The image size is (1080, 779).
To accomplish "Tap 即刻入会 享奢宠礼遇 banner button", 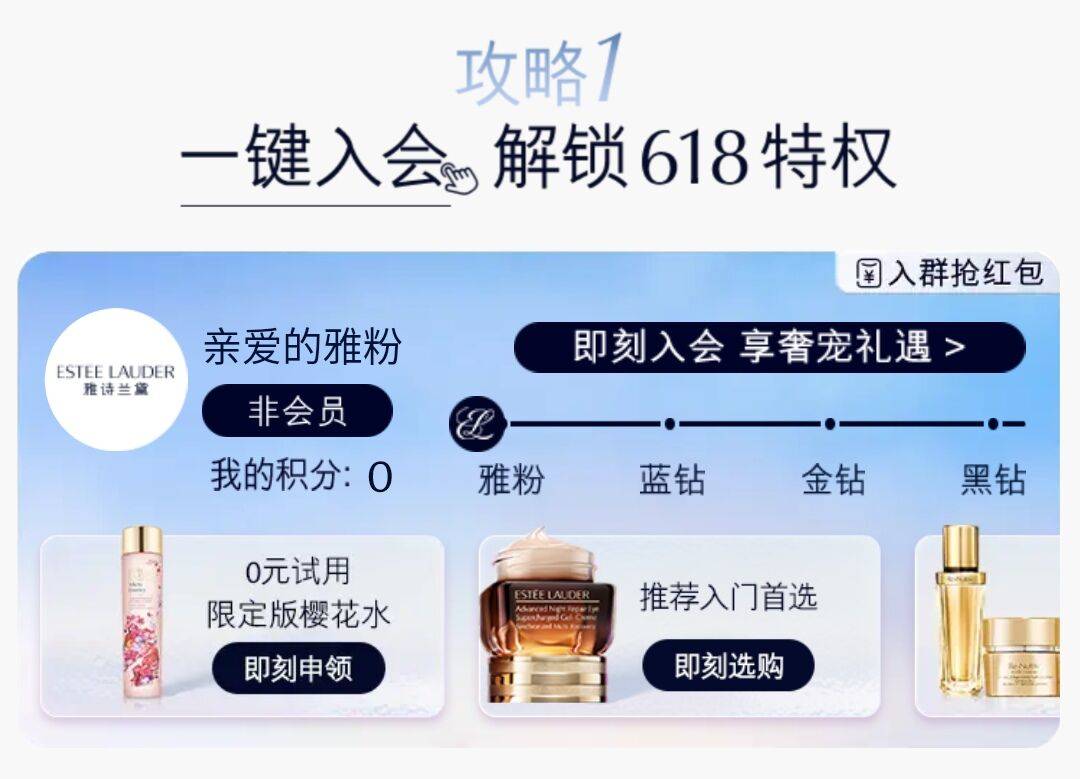I will (769, 347).
